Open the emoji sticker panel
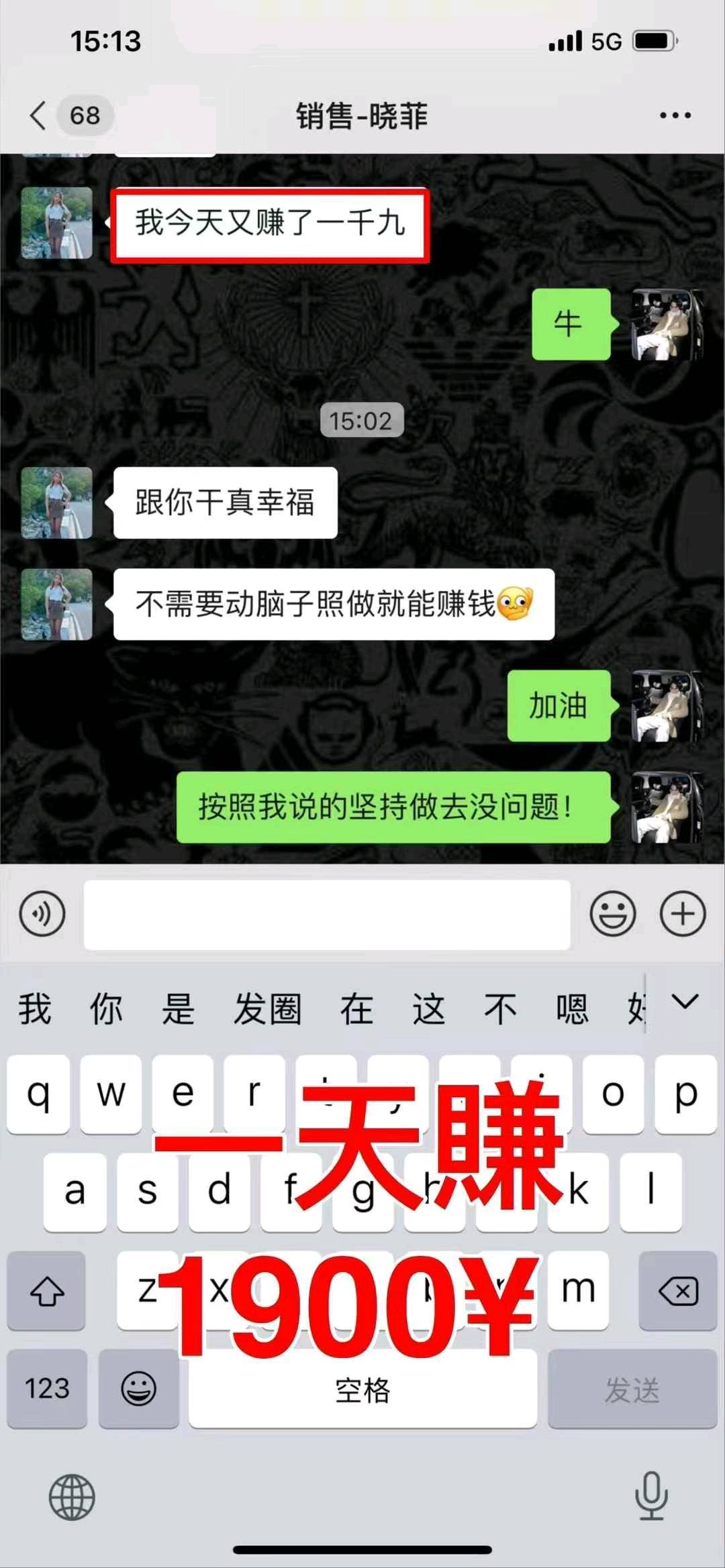725x1568 pixels. pos(612,913)
